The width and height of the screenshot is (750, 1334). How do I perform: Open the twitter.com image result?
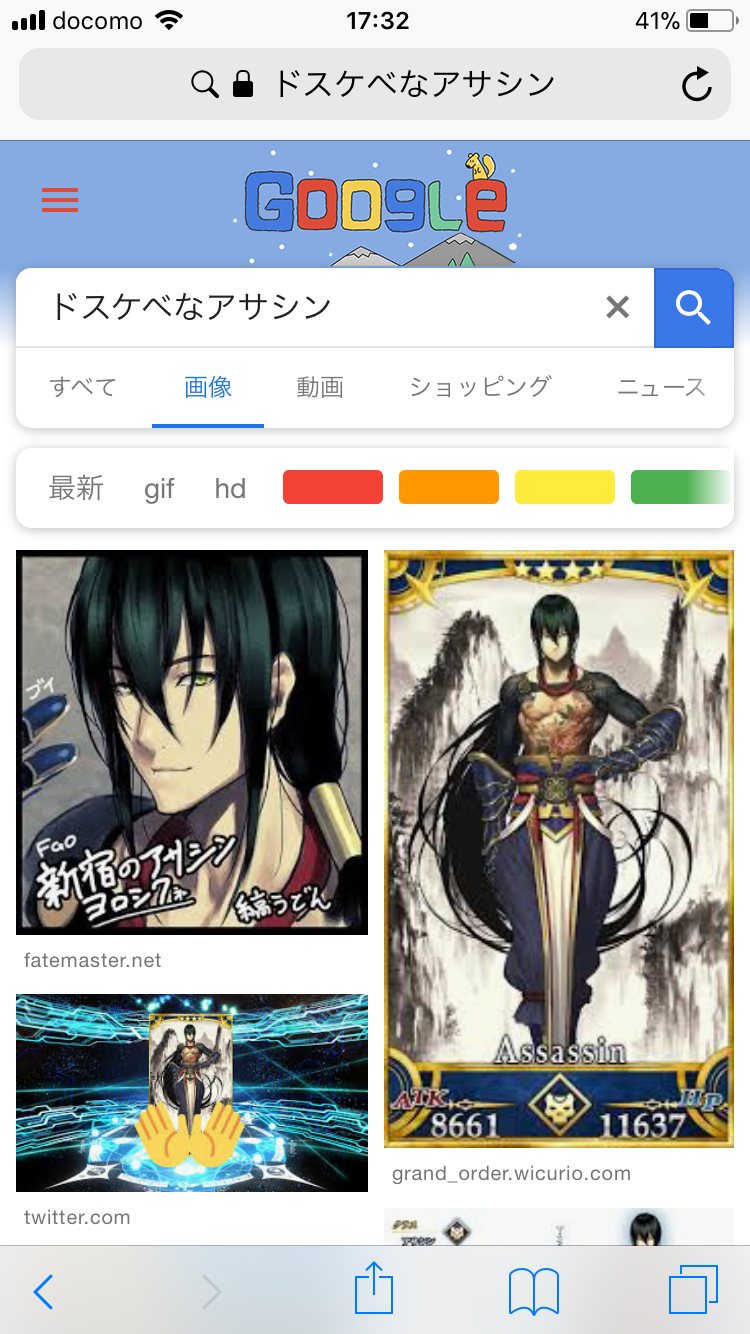point(192,1092)
